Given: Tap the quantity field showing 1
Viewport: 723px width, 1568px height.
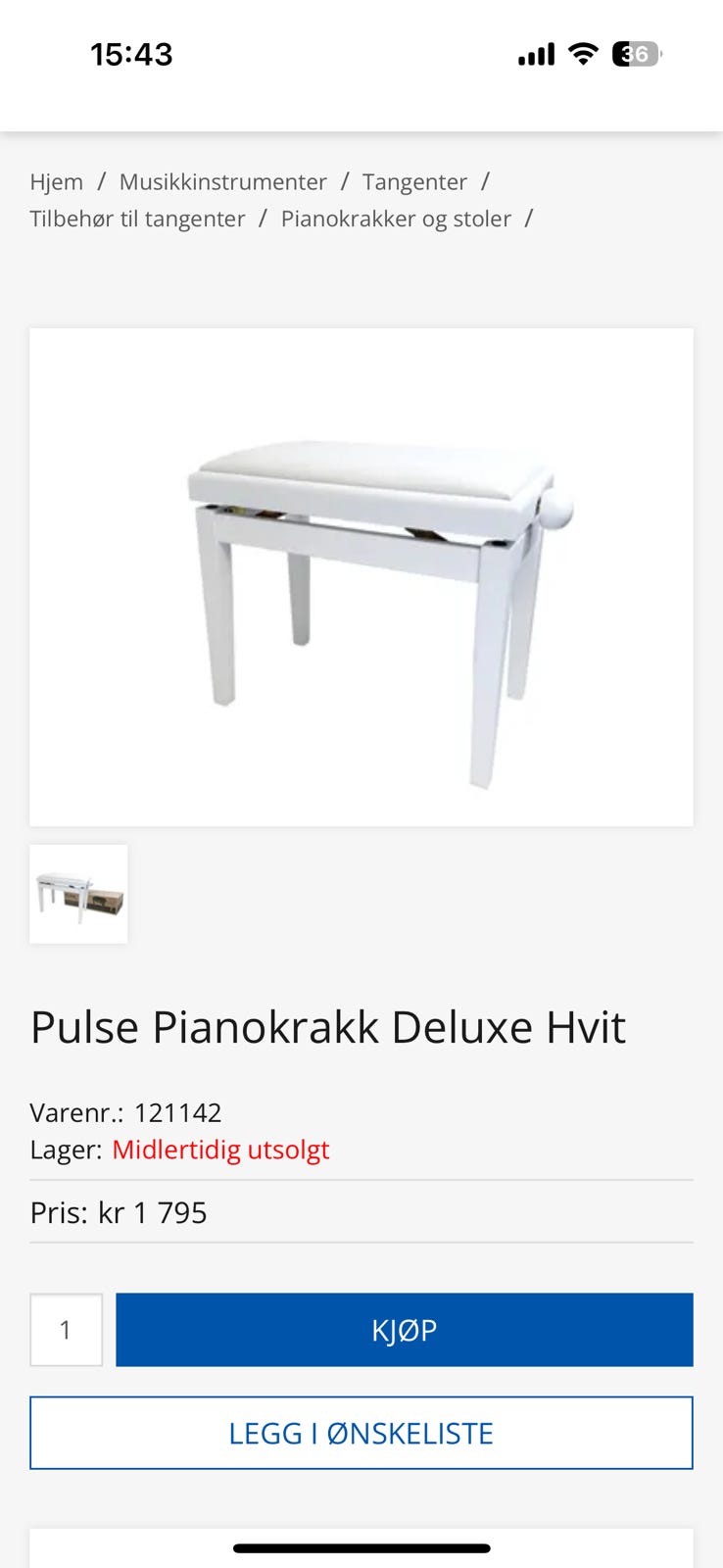Looking at the screenshot, I should (66, 1330).
